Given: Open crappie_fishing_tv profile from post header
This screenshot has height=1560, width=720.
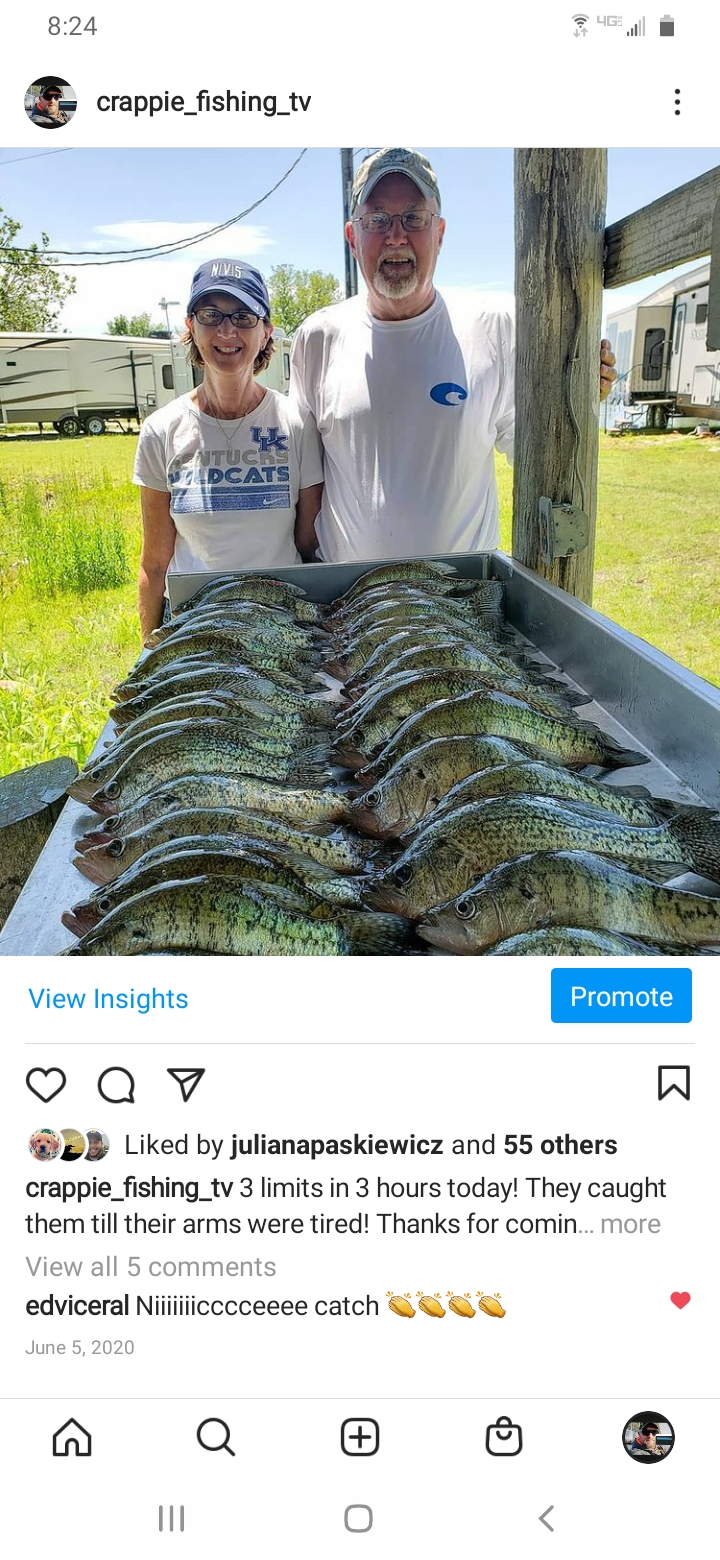Looking at the screenshot, I should click(x=203, y=102).
